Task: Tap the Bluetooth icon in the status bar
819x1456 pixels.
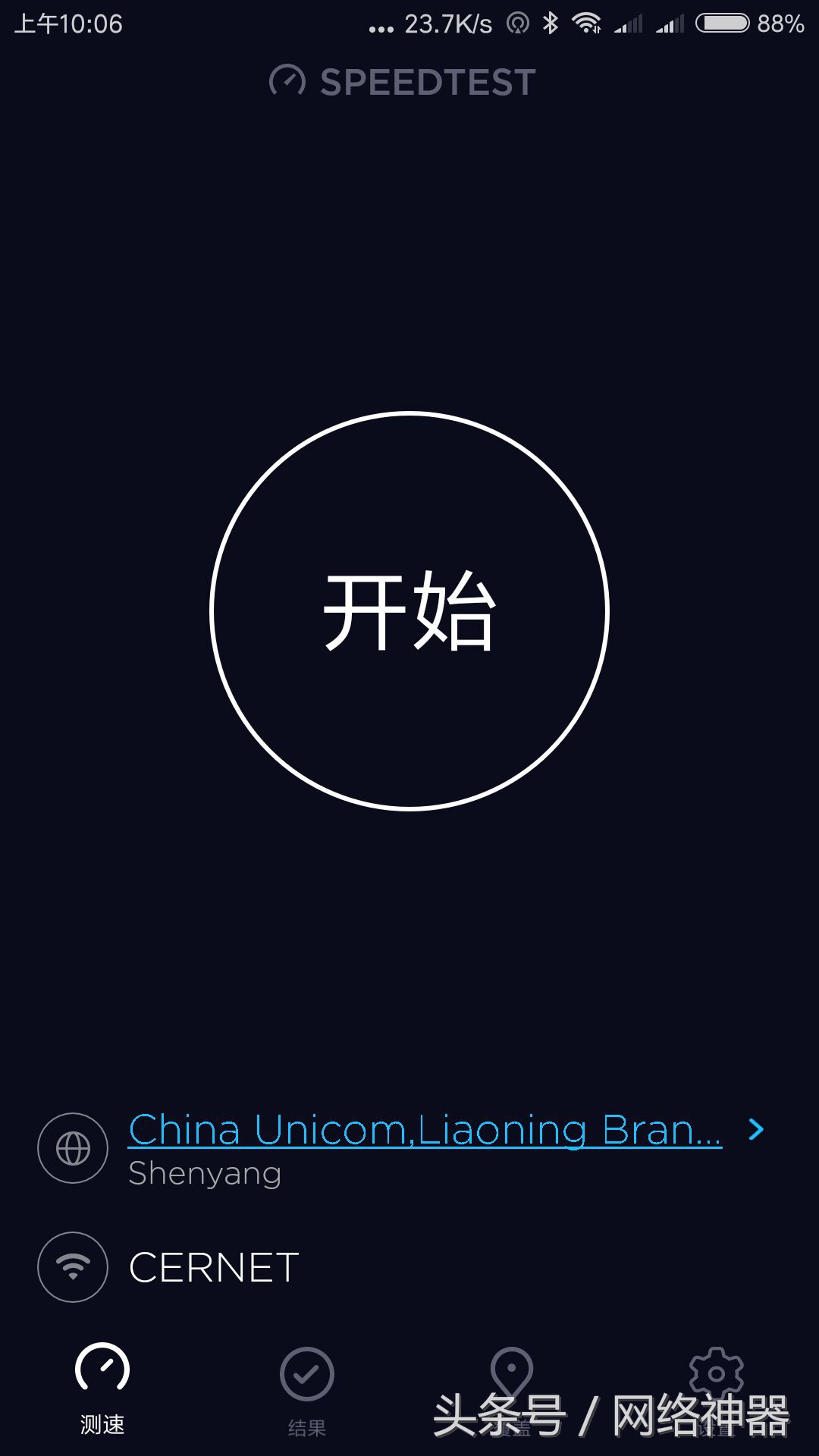Action: coord(549,23)
